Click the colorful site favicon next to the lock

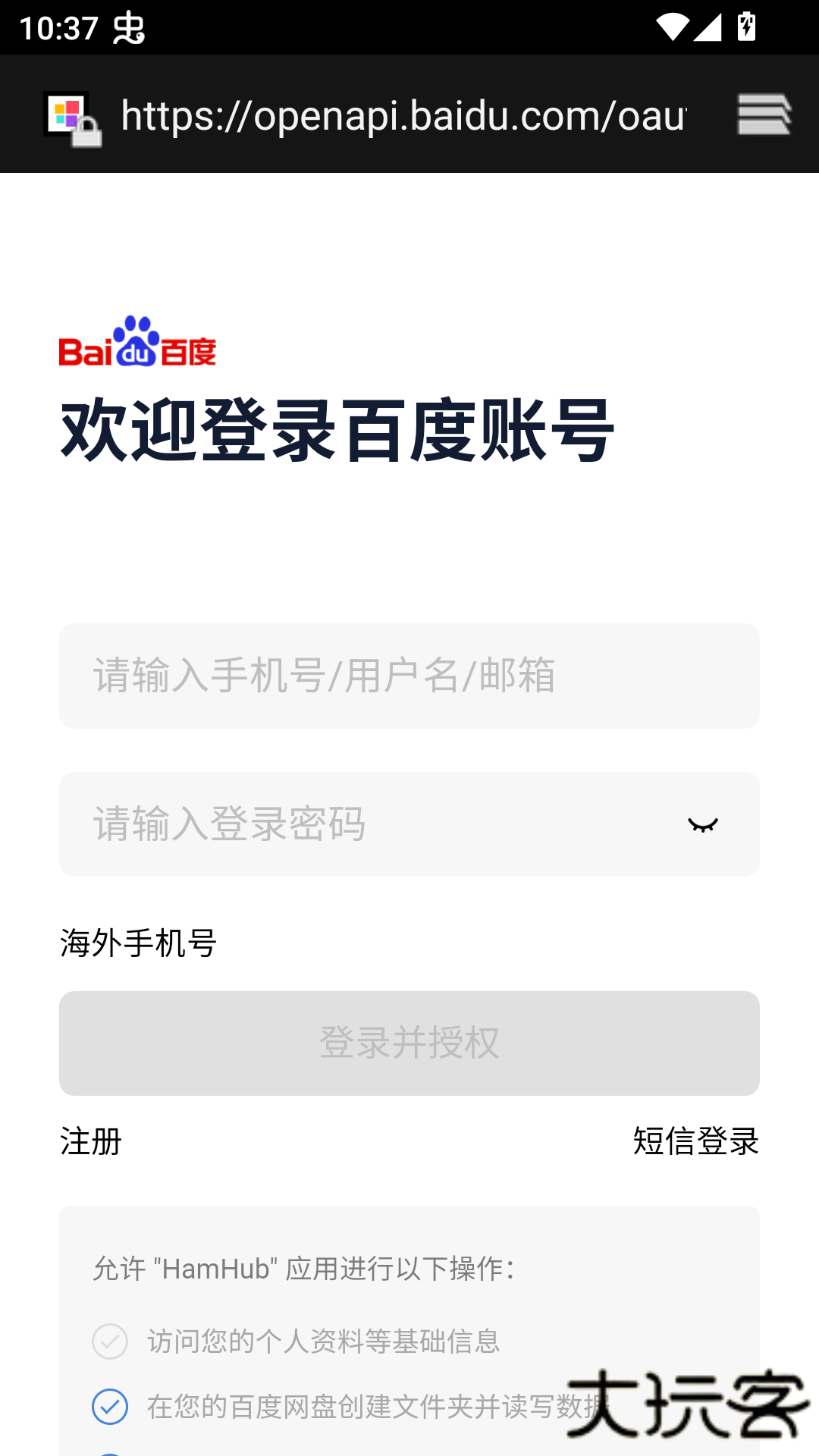coord(64,110)
